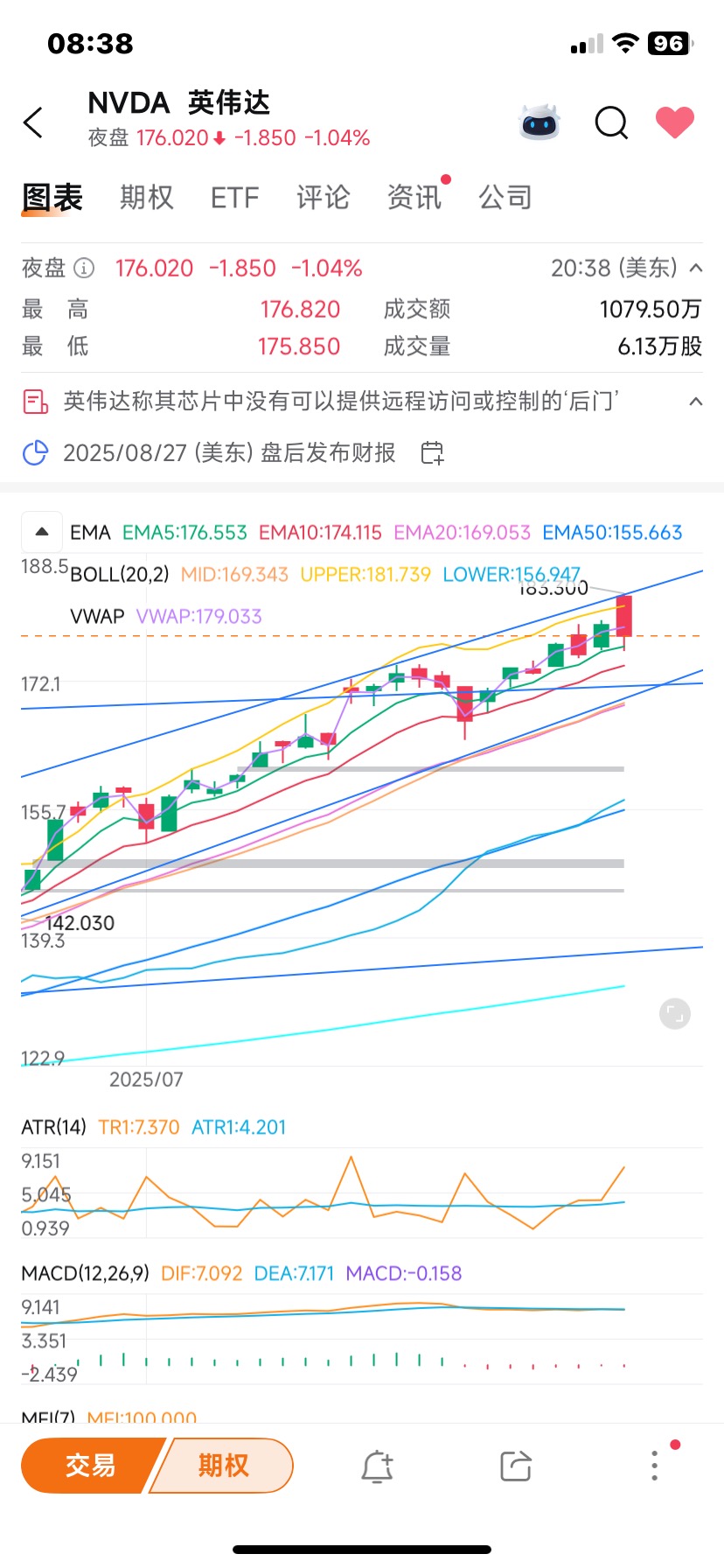
Task: Remove NVDA from favorites via heart
Action: point(675,122)
